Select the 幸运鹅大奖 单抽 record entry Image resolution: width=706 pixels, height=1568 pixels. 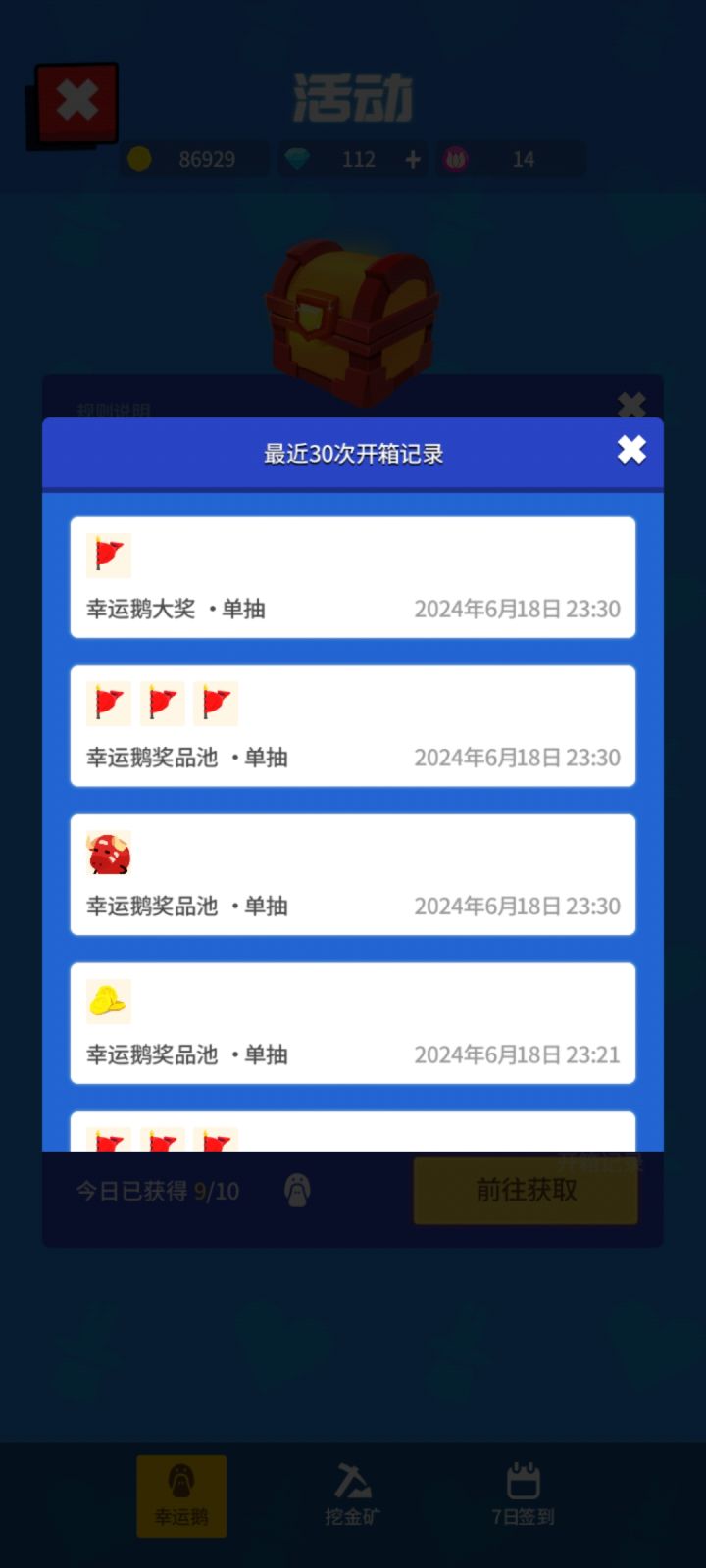pyautogui.click(x=351, y=577)
